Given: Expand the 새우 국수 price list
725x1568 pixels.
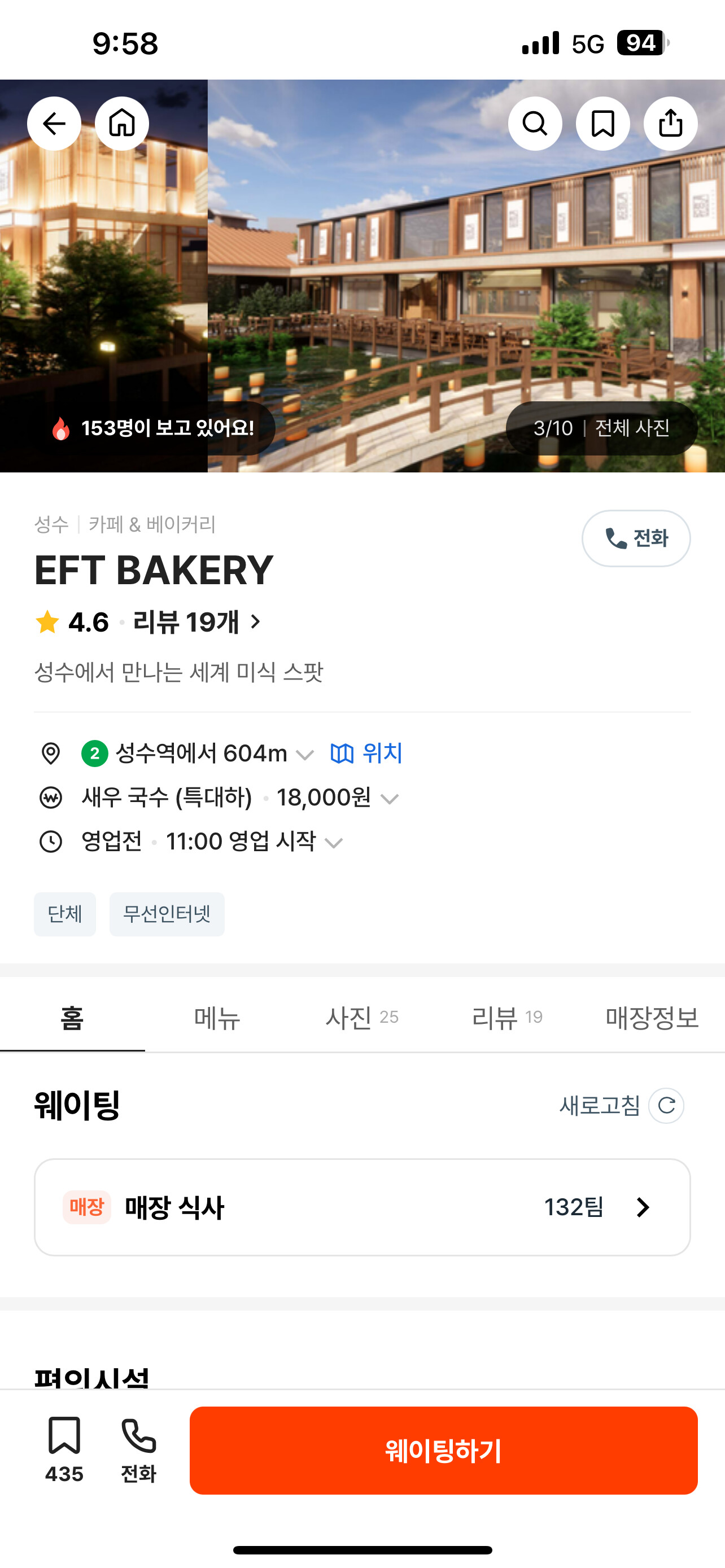Looking at the screenshot, I should tap(389, 798).
